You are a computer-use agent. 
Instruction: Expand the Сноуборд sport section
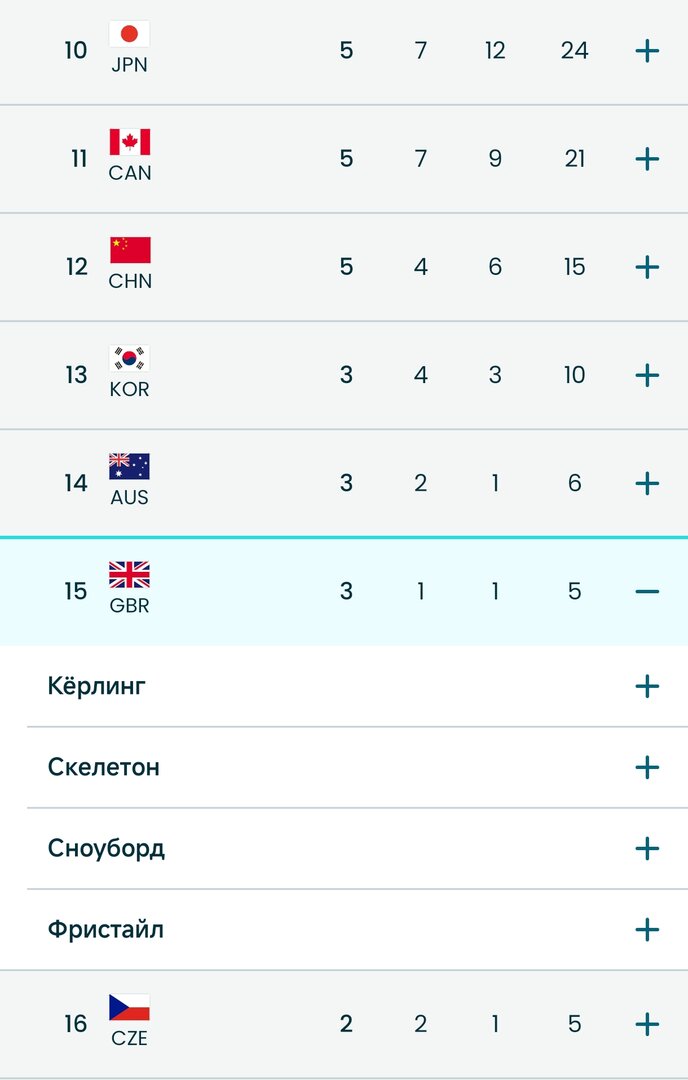click(647, 848)
